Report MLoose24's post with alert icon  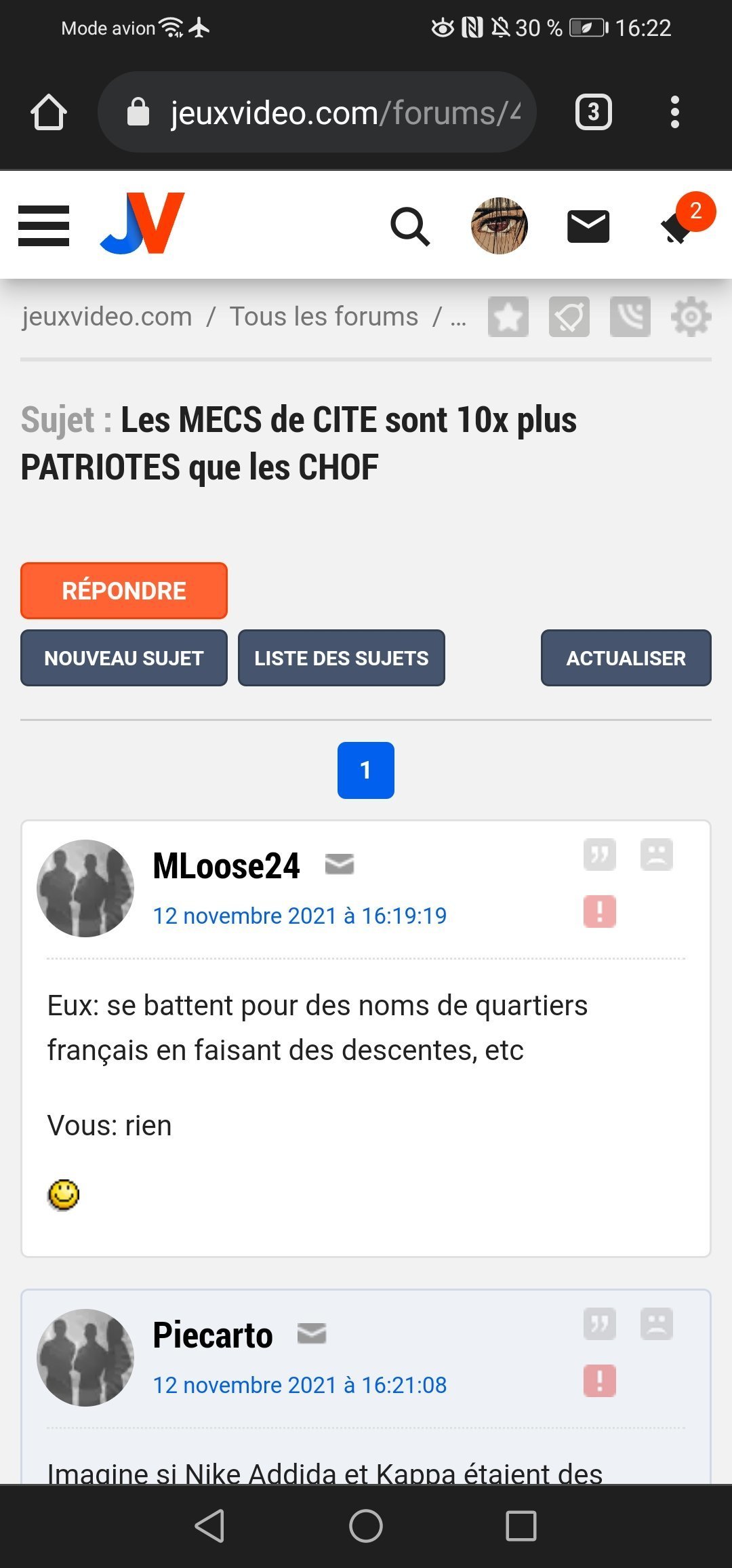click(x=600, y=912)
